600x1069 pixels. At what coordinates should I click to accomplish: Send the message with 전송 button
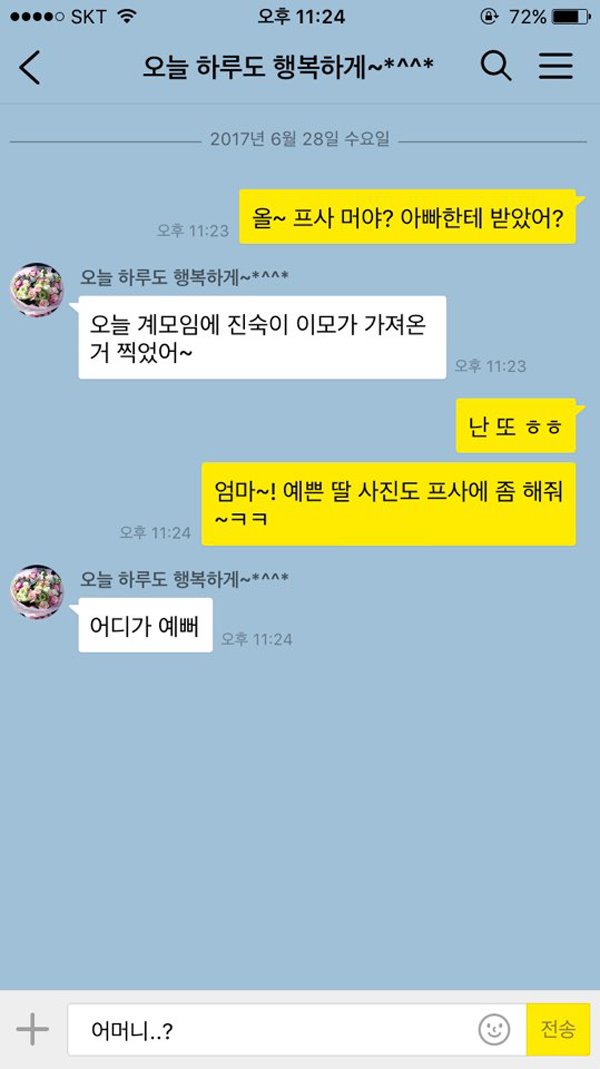point(558,1029)
